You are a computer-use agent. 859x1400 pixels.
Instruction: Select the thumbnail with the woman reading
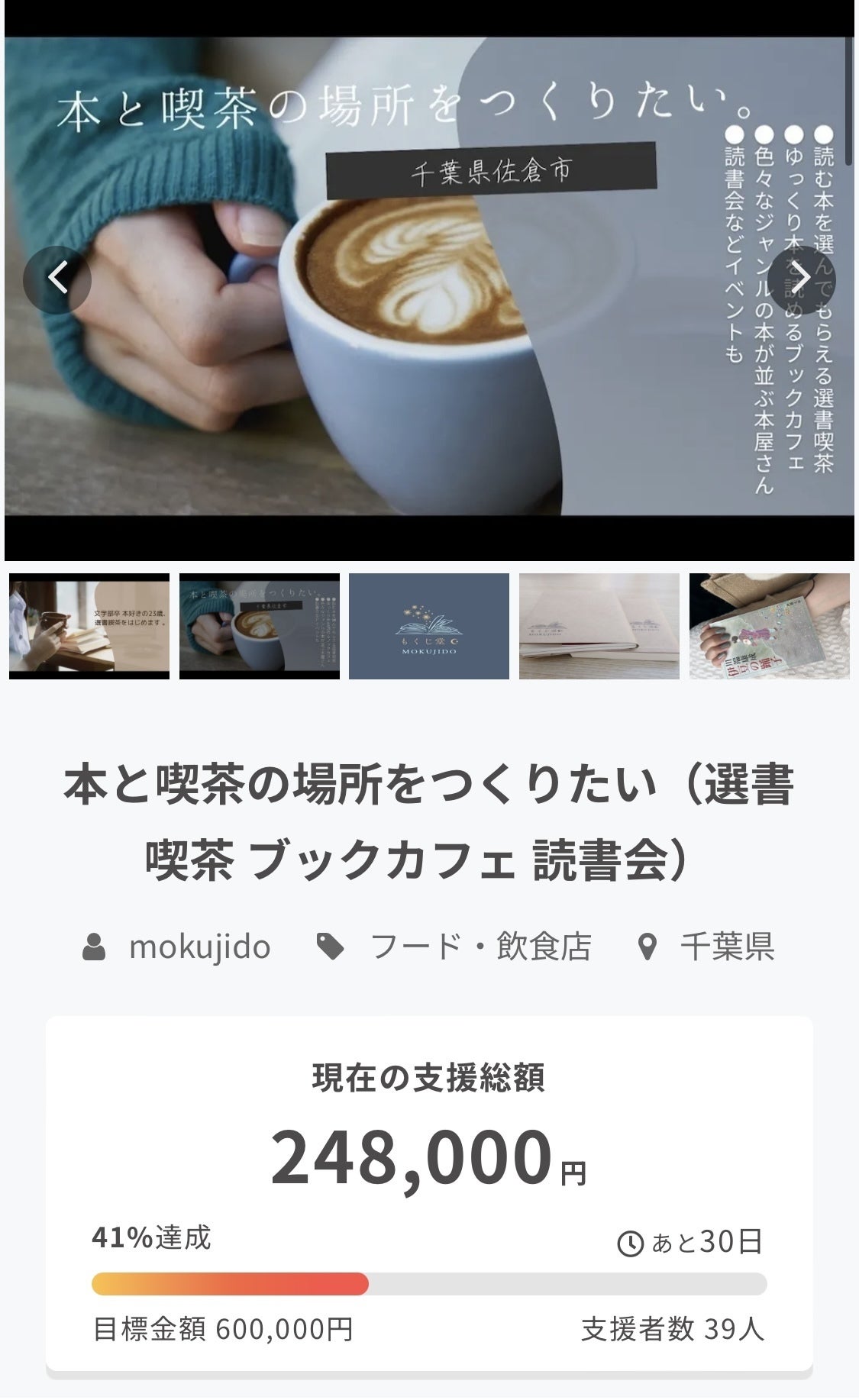click(89, 626)
